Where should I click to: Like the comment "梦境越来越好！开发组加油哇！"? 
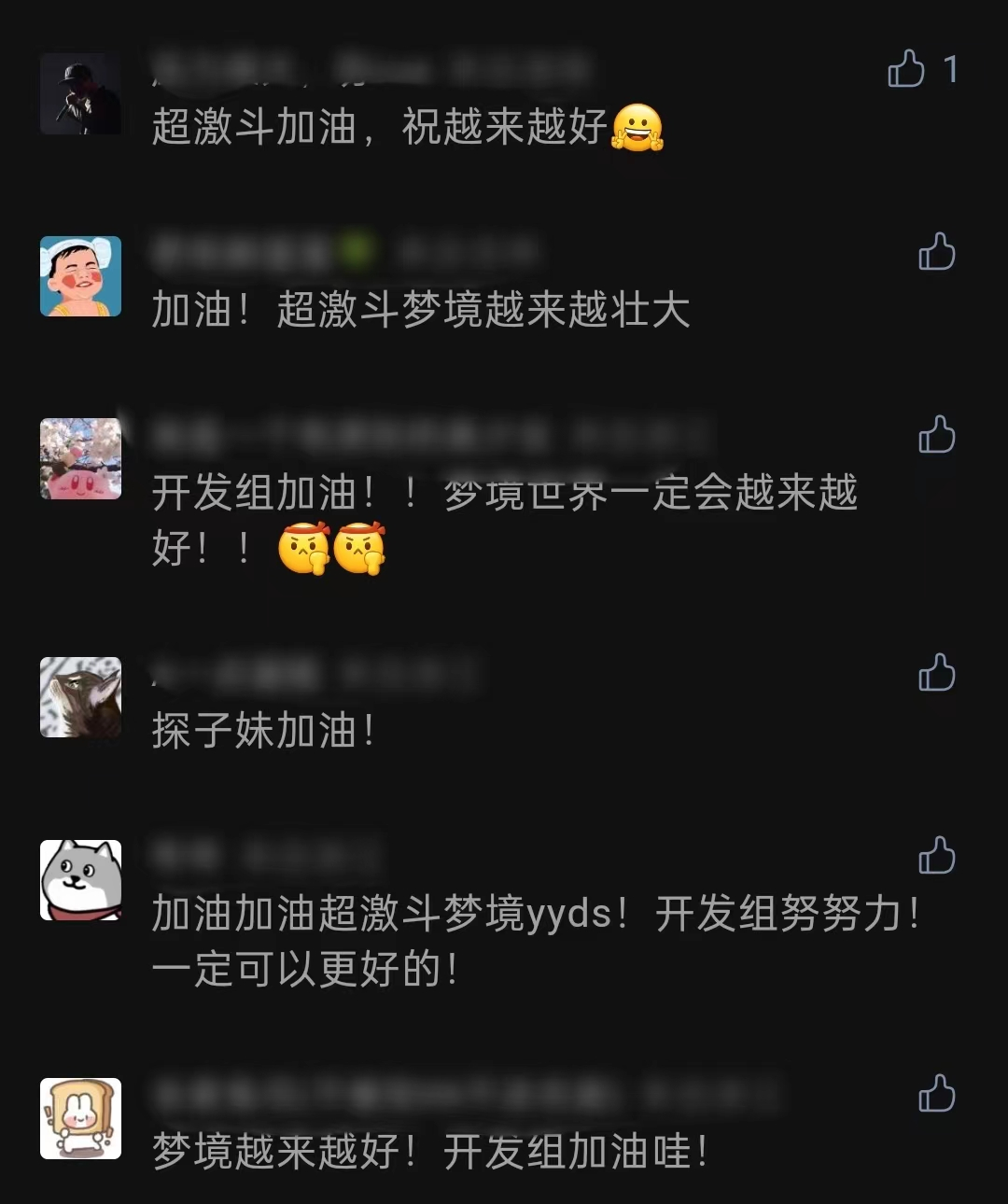pyautogui.click(x=936, y=1094)
